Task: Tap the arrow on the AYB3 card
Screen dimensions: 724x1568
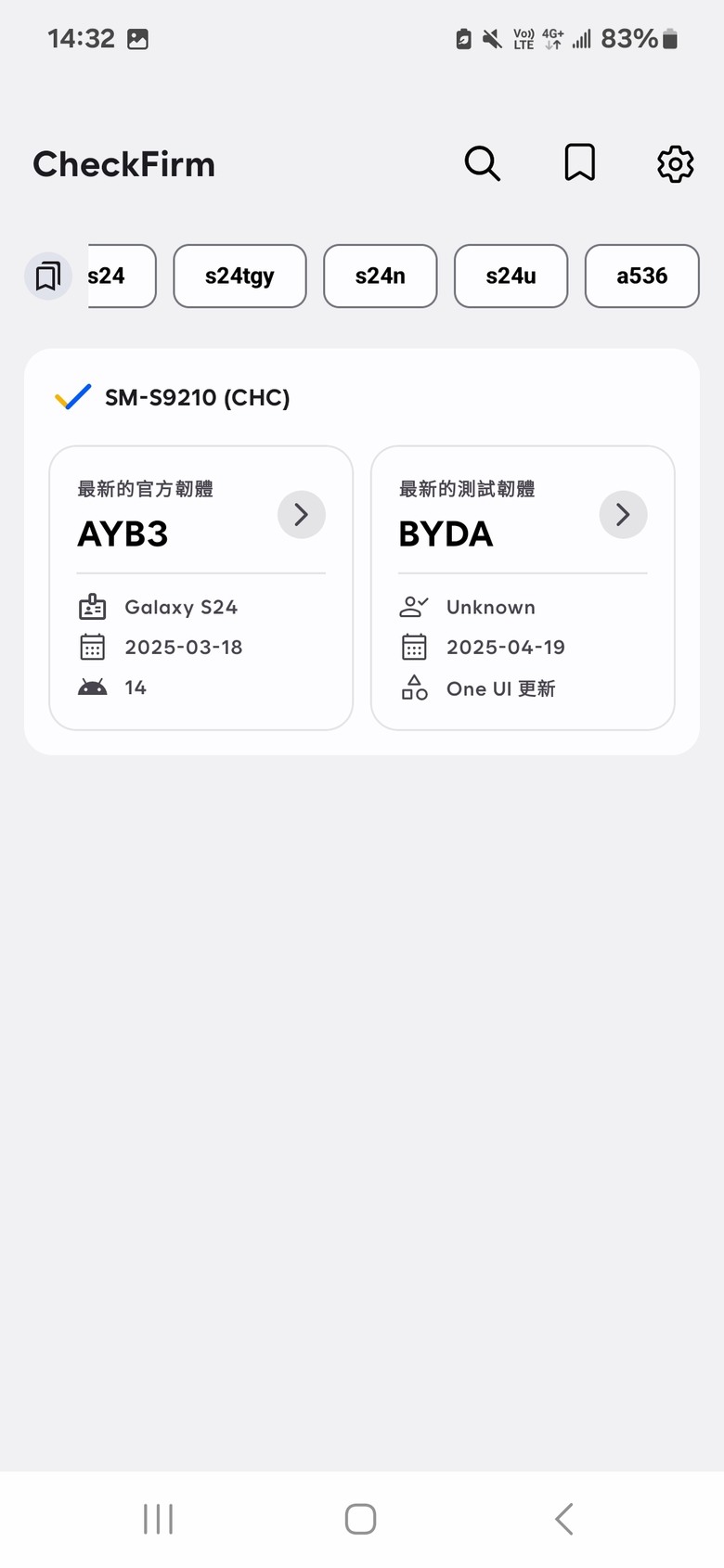Action: pos(302,515)
